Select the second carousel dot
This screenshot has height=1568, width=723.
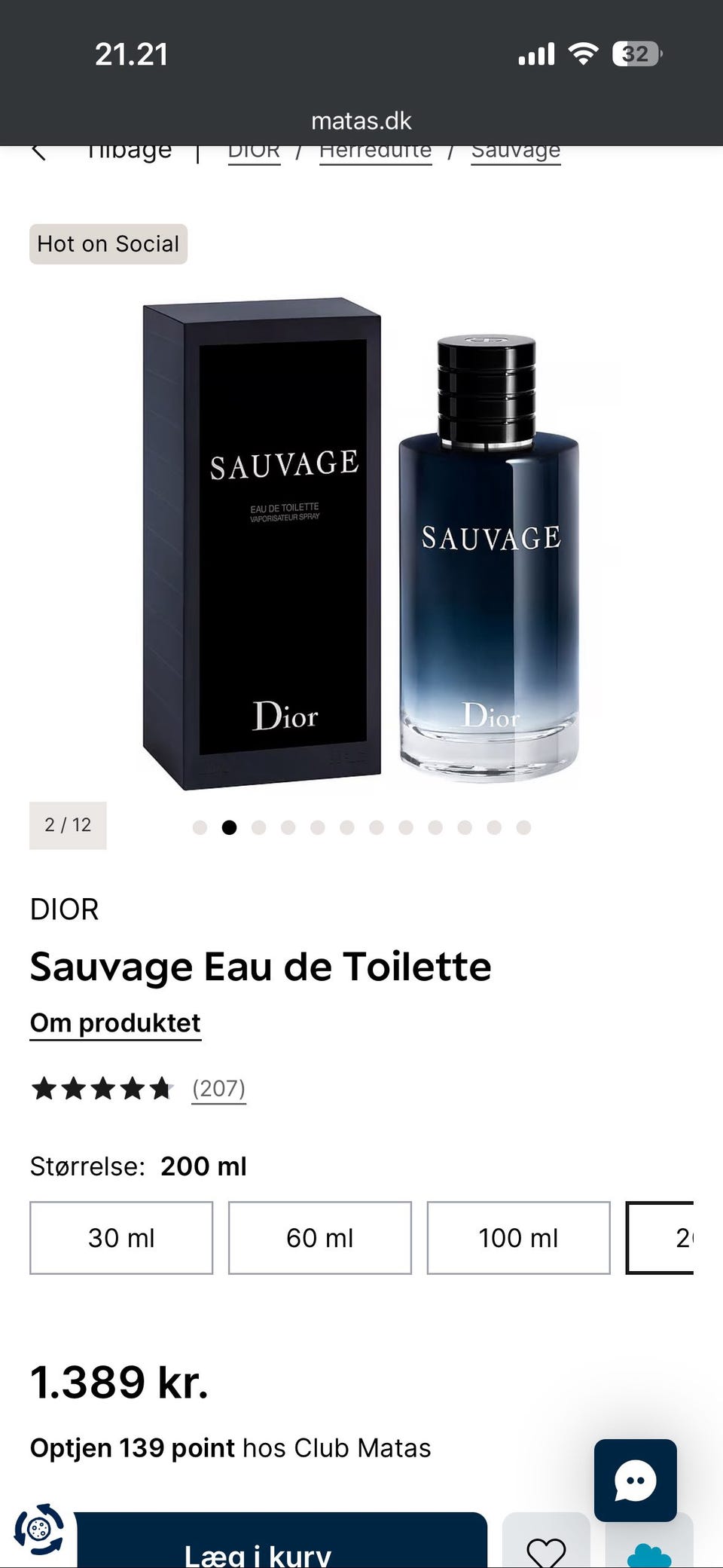pyautogui.click(x=229, y=827)
